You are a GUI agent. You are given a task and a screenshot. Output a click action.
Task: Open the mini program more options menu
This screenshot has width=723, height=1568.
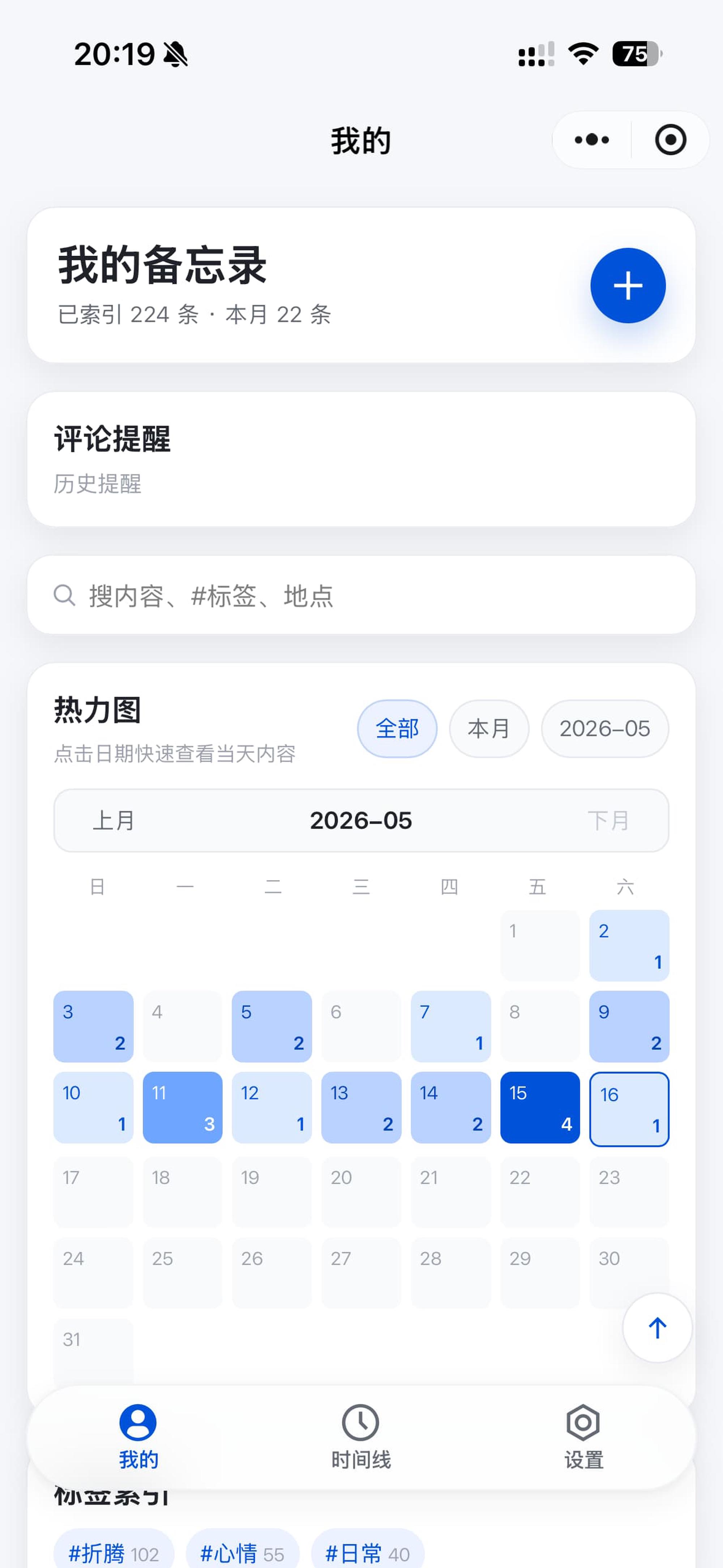click(591, 140)
